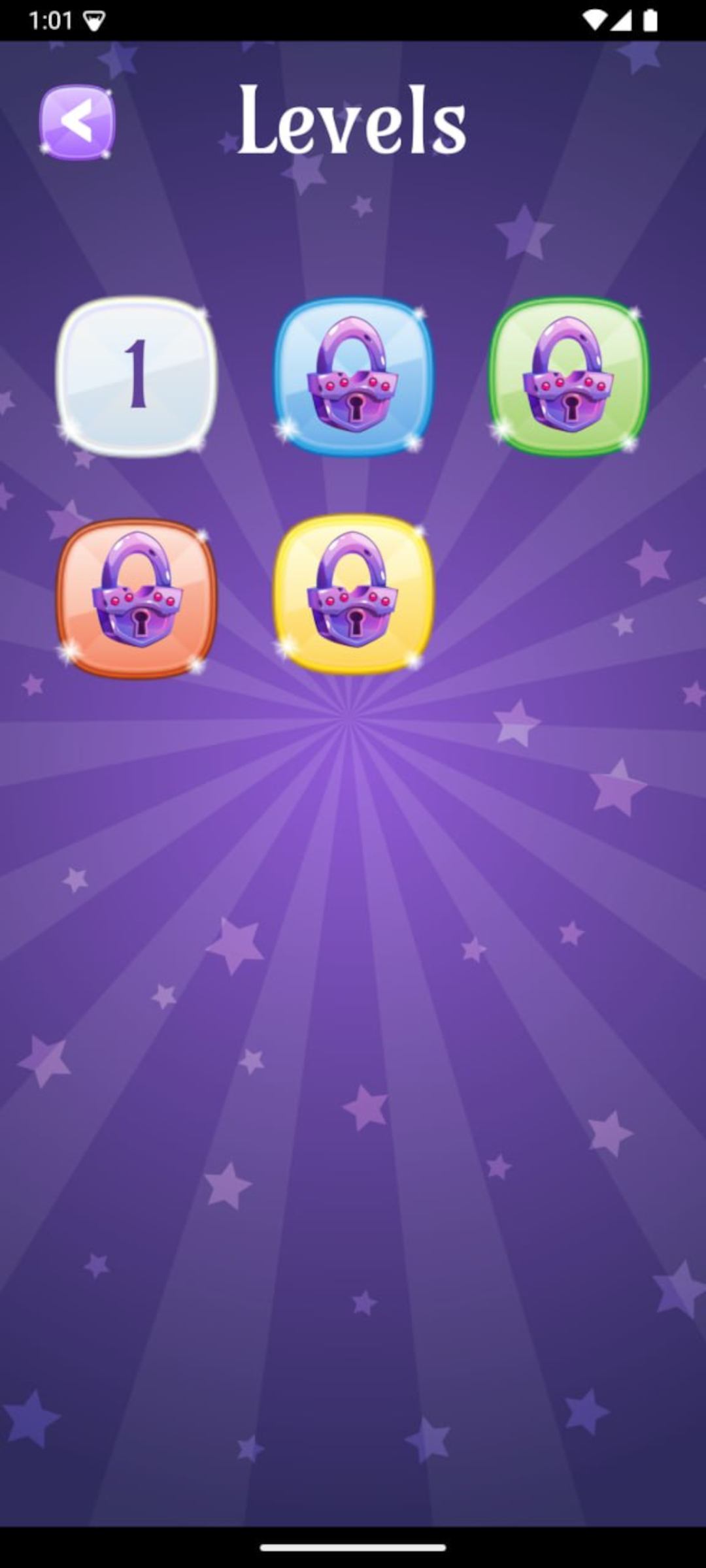Tap the locked green level tile
Image resolution: width=706 pixels, height=1568 pixels.
pos(569,377)
